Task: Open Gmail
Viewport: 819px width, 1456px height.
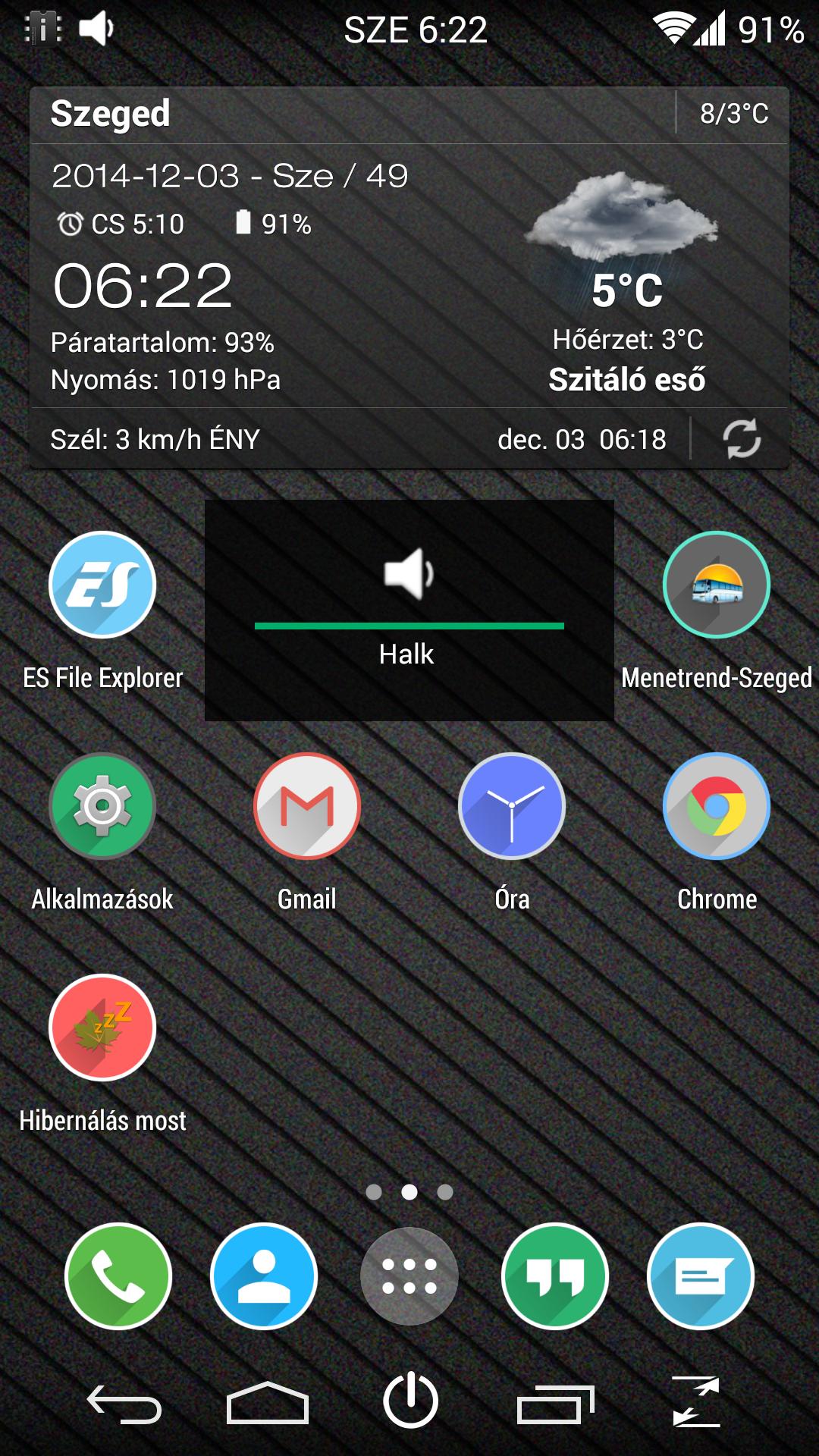Action: (x=307, y=806)
